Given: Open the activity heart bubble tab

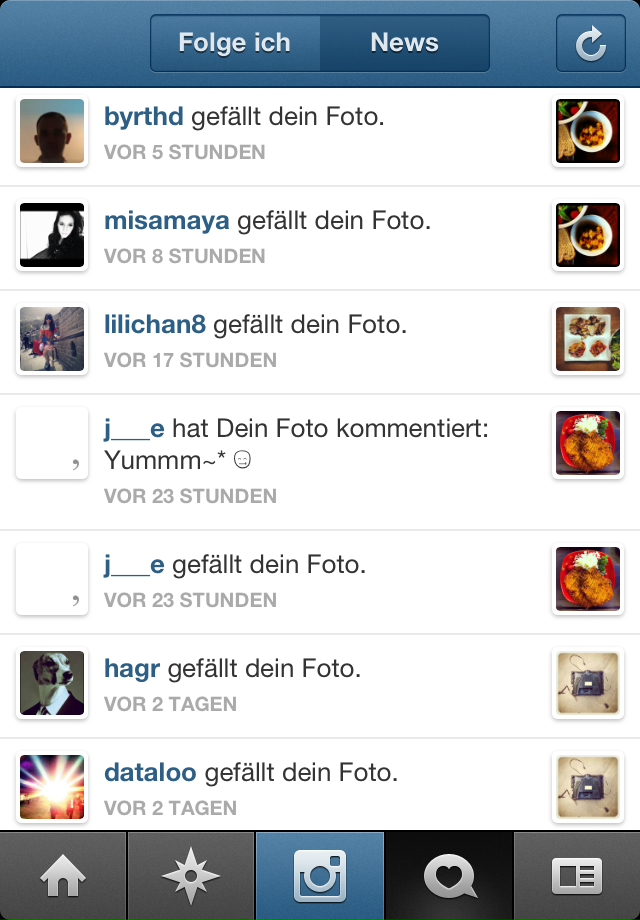Looking at the screenshot, I should (449, 876).
